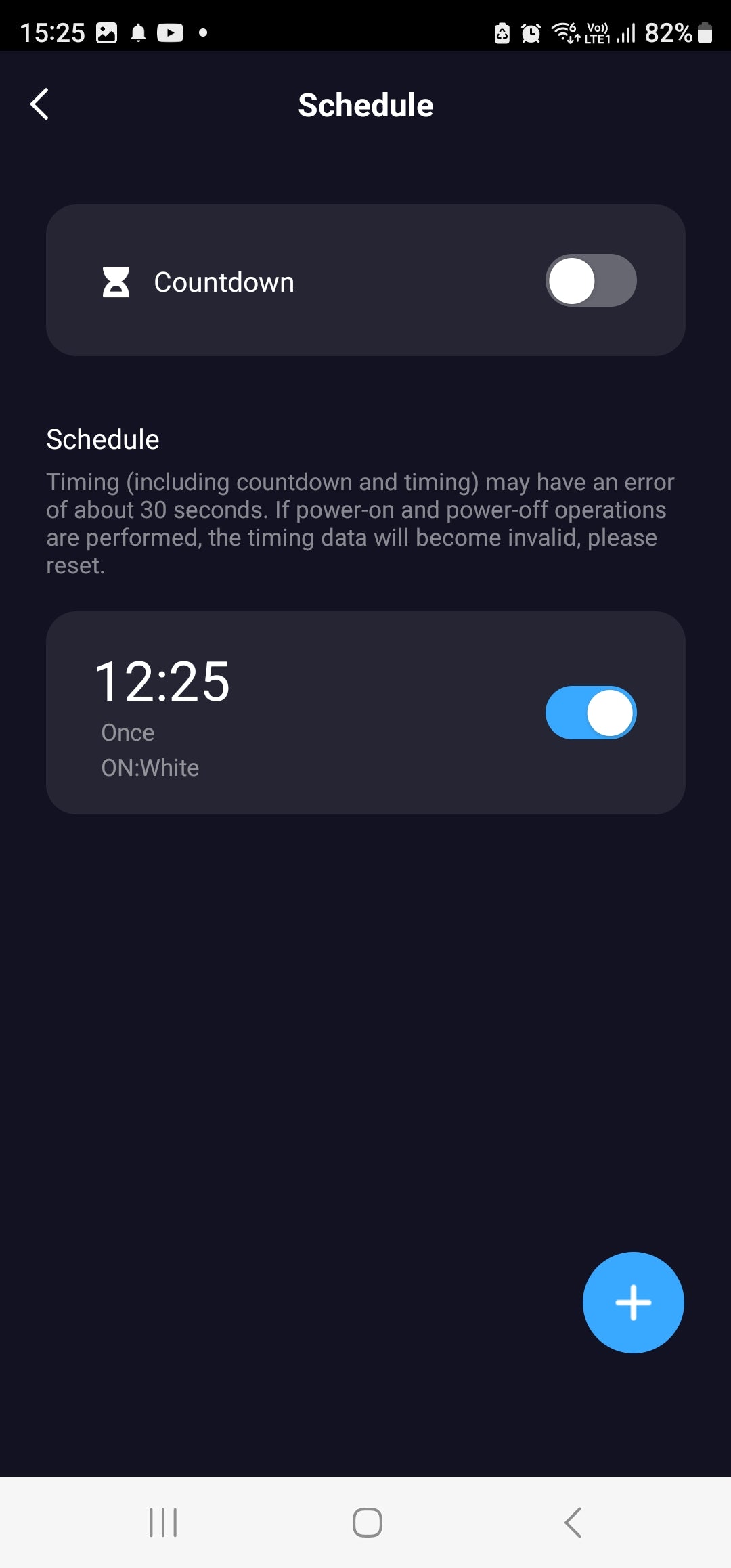Go to the home screen
Image resolution: width=731 pixels, height=1568 pixels.
tap(367, 1523)
